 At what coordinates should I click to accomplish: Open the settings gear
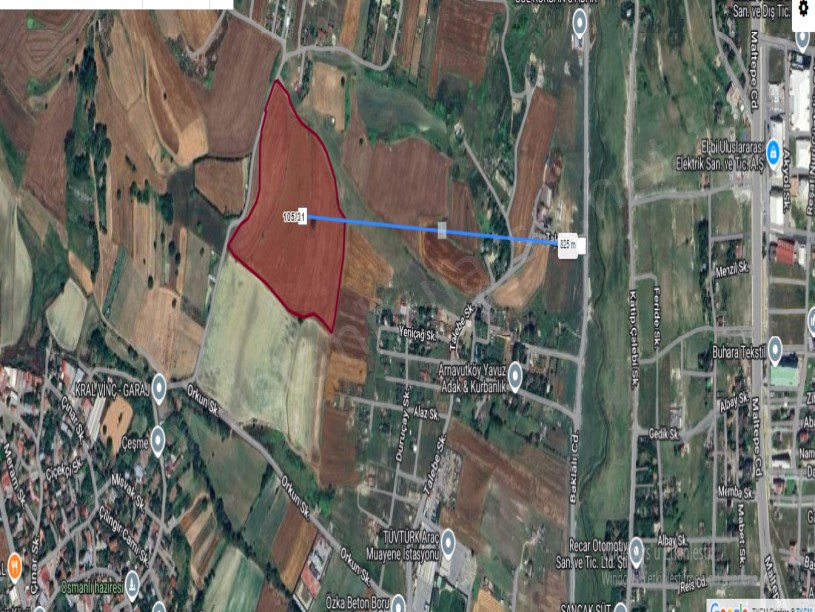click(x=801, y=9)
